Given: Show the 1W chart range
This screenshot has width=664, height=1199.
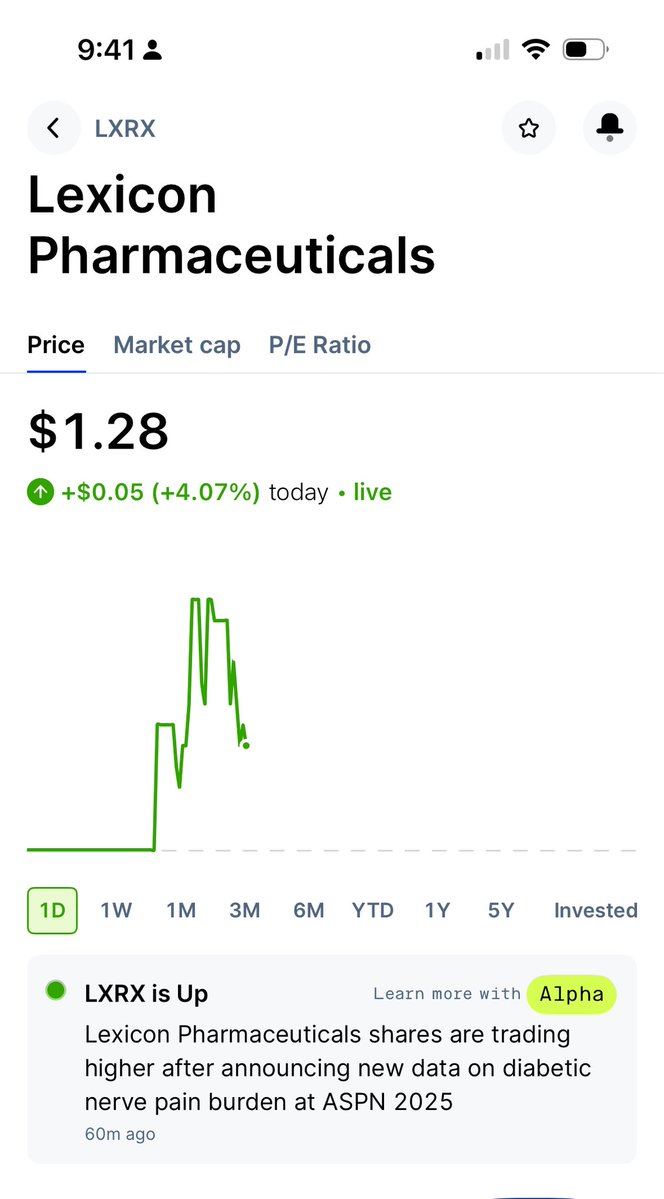Looking at the screenshot, I should (x=116, y=910).
